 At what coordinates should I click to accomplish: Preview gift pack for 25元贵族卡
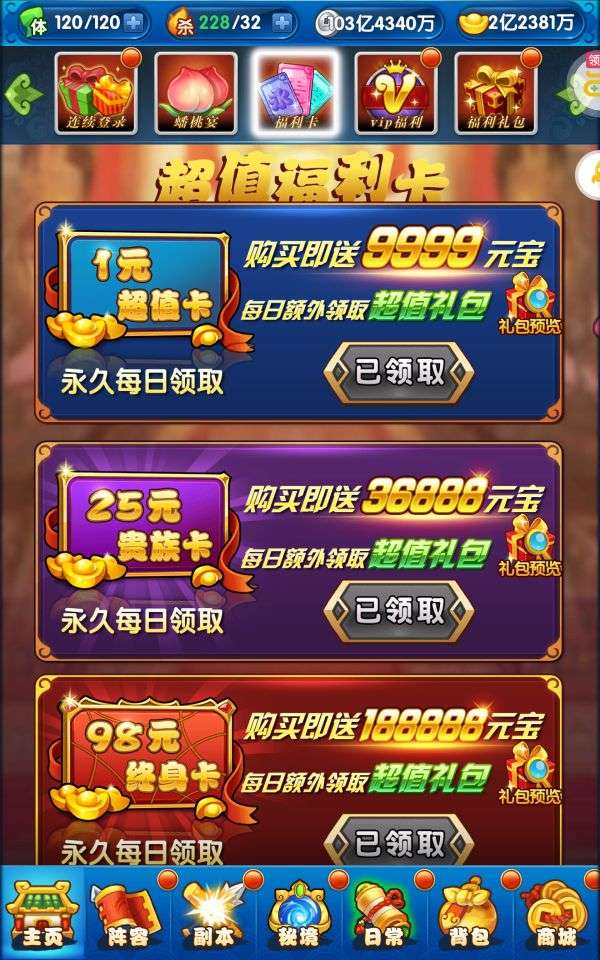point(530,546)
